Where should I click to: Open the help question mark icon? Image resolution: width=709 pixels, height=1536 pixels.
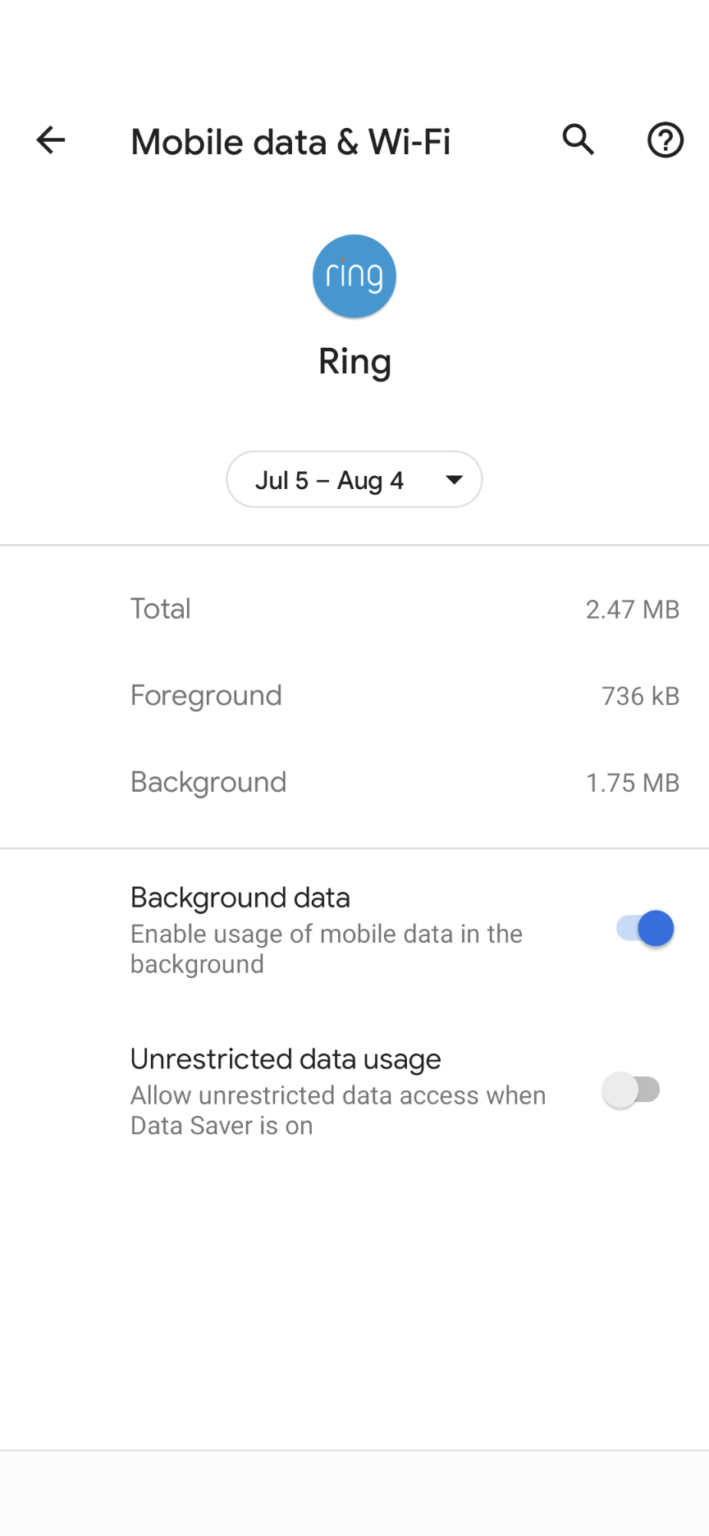tap(665, 141)
